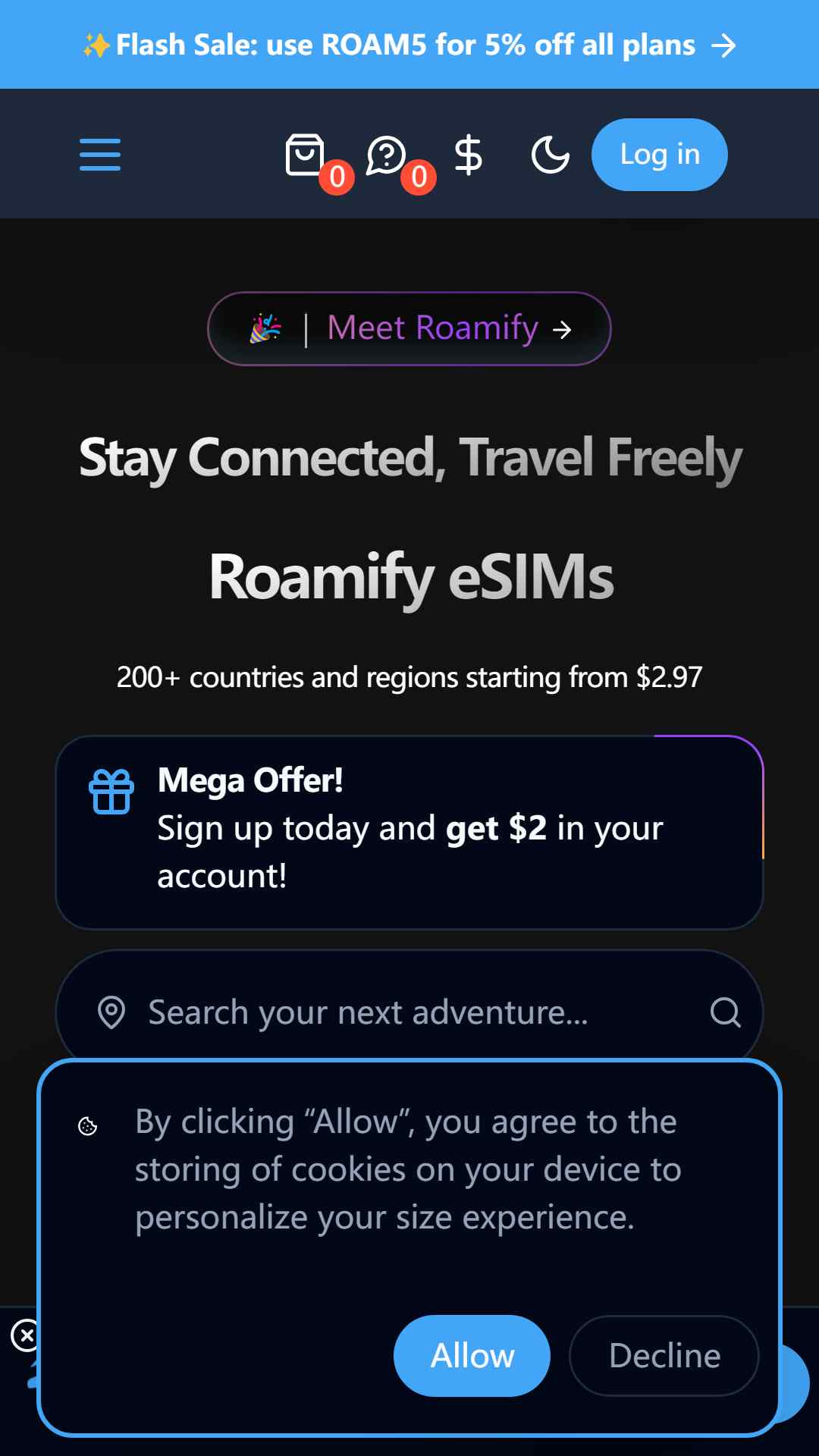Open the help chat messages icon
The width and height of the screenshot is (819, 1456).
point(387,155)
